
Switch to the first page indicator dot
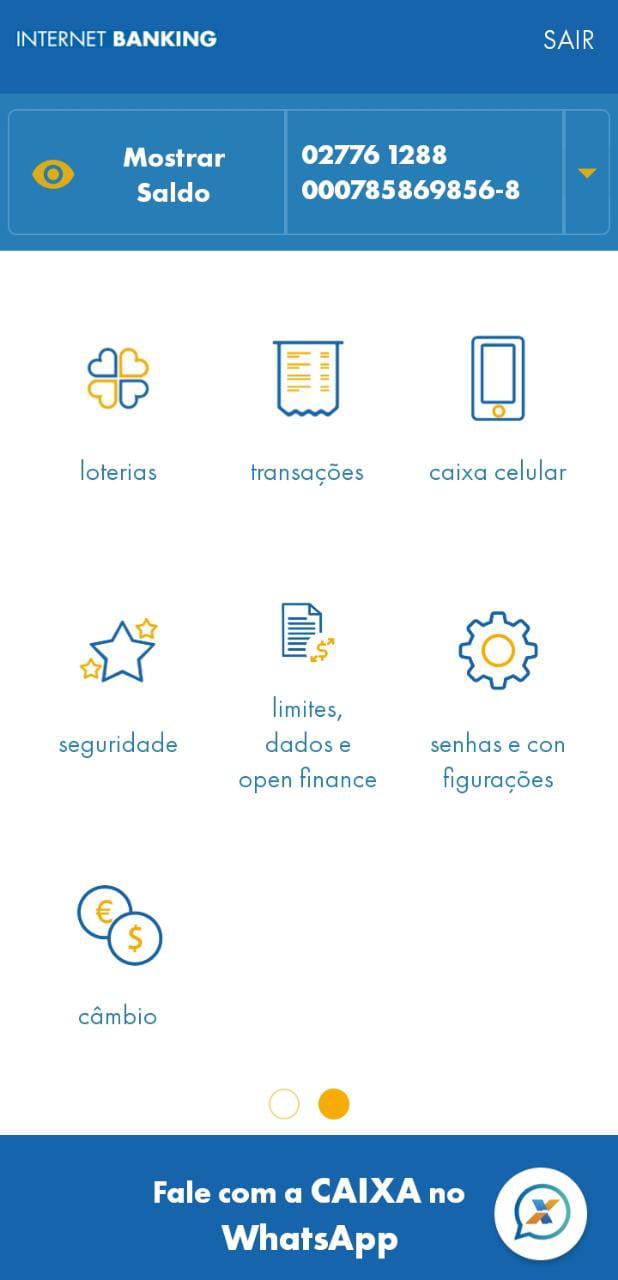(284, 1104)
